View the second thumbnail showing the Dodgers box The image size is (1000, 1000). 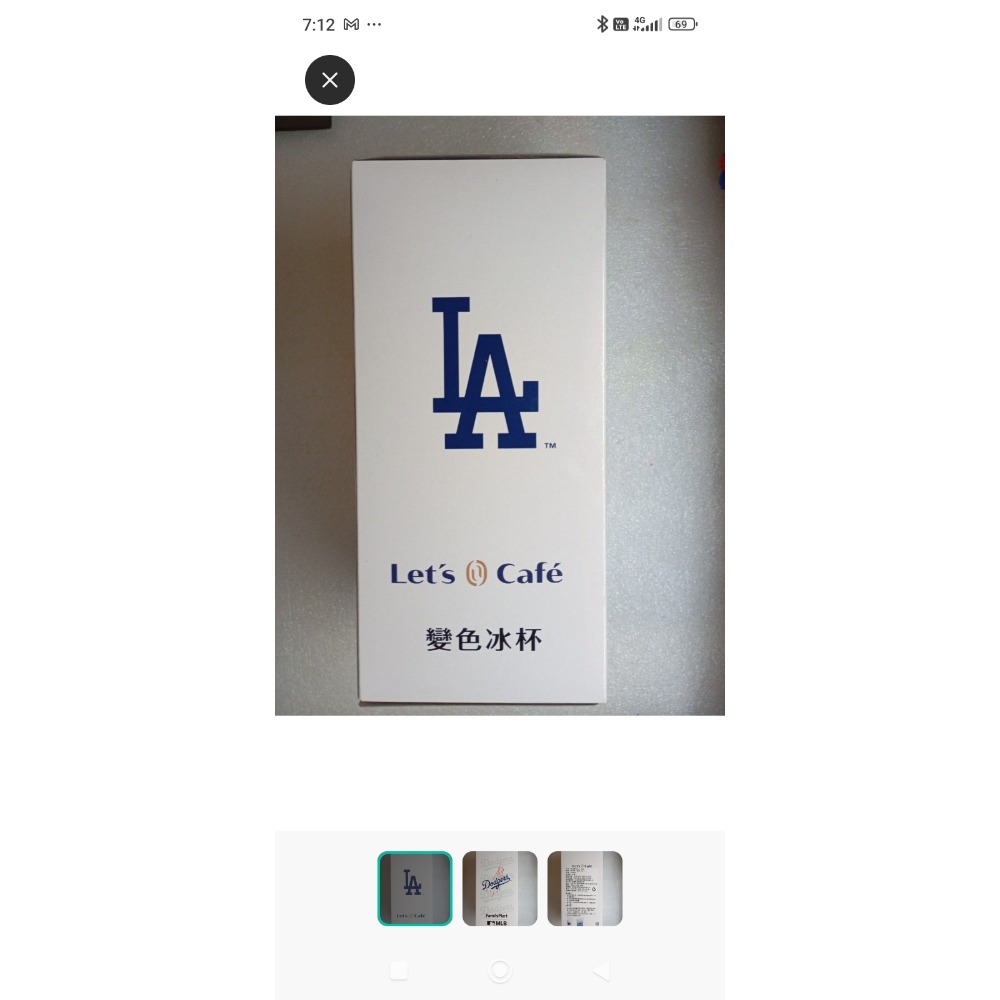(x=500, y=888)
